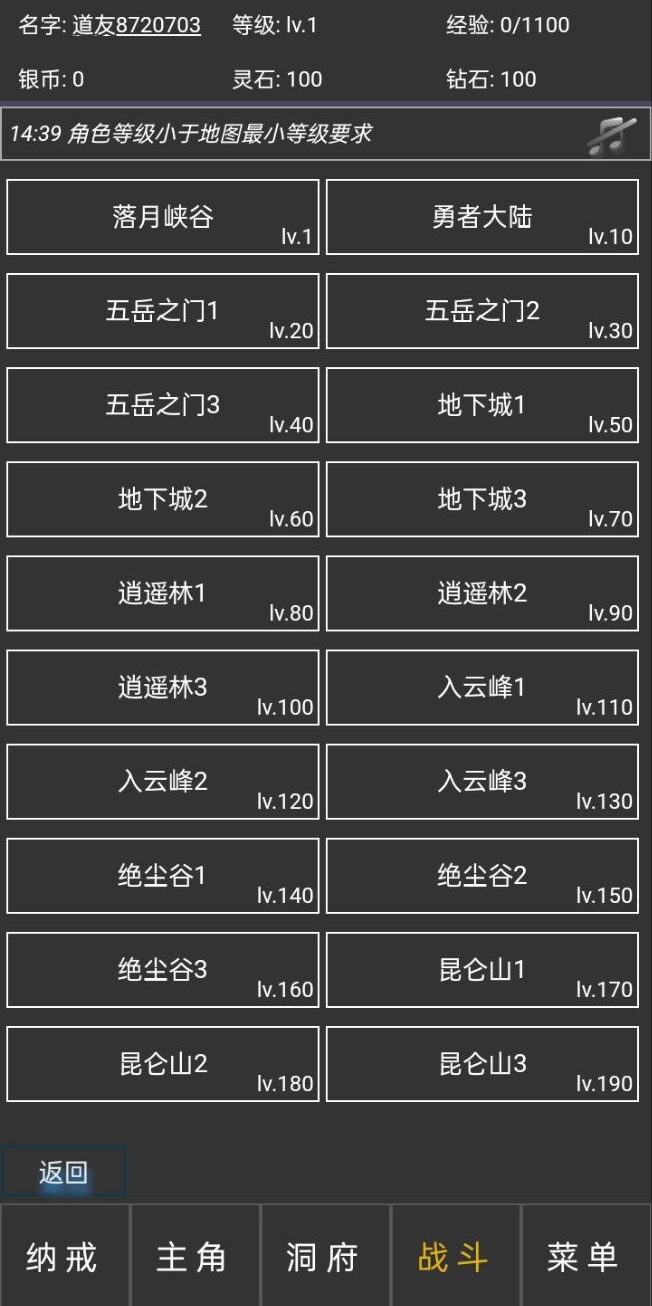Choose the 逍遥林3 lv.100 map
The image size is (652, 1306).
pos(163,687)
